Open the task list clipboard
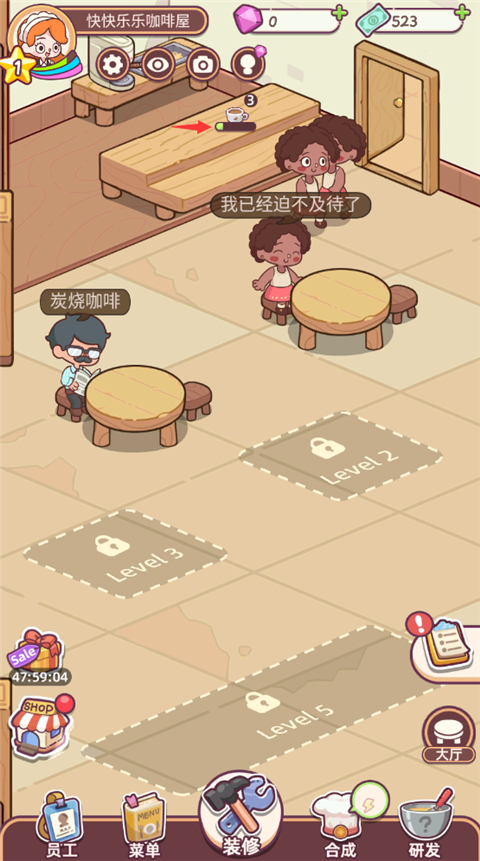The height and width of the screenshot is (861, 480). point(445,647)
